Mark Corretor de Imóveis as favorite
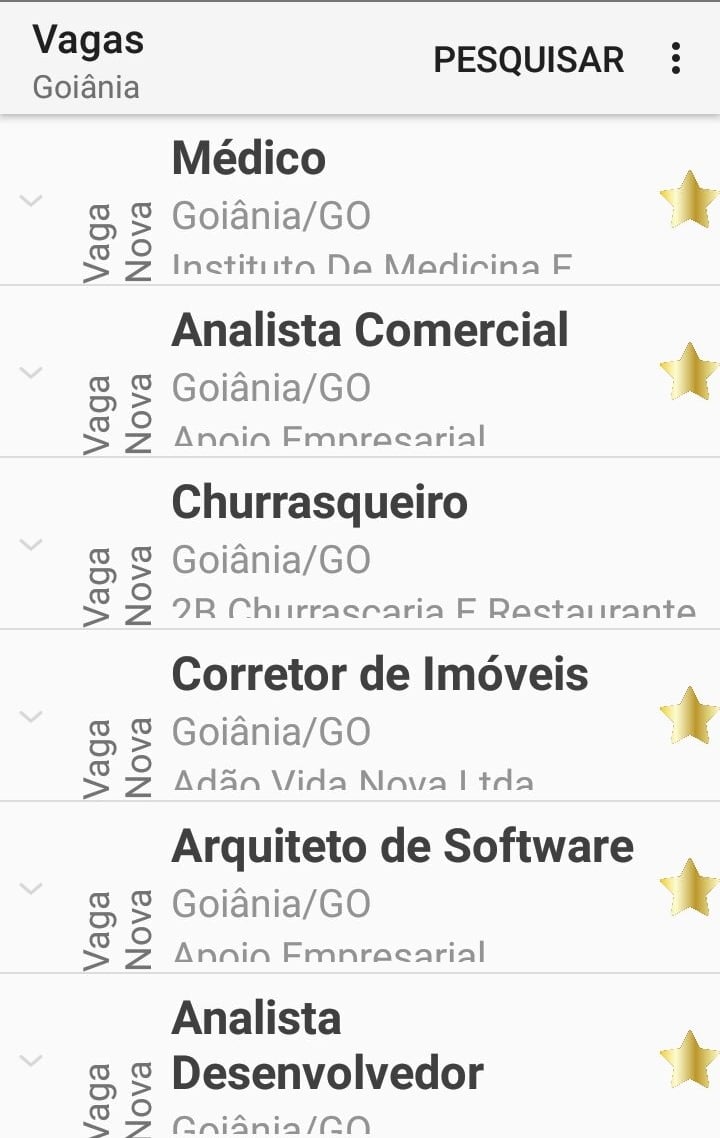720x1138 pixels. coord(689,715)
